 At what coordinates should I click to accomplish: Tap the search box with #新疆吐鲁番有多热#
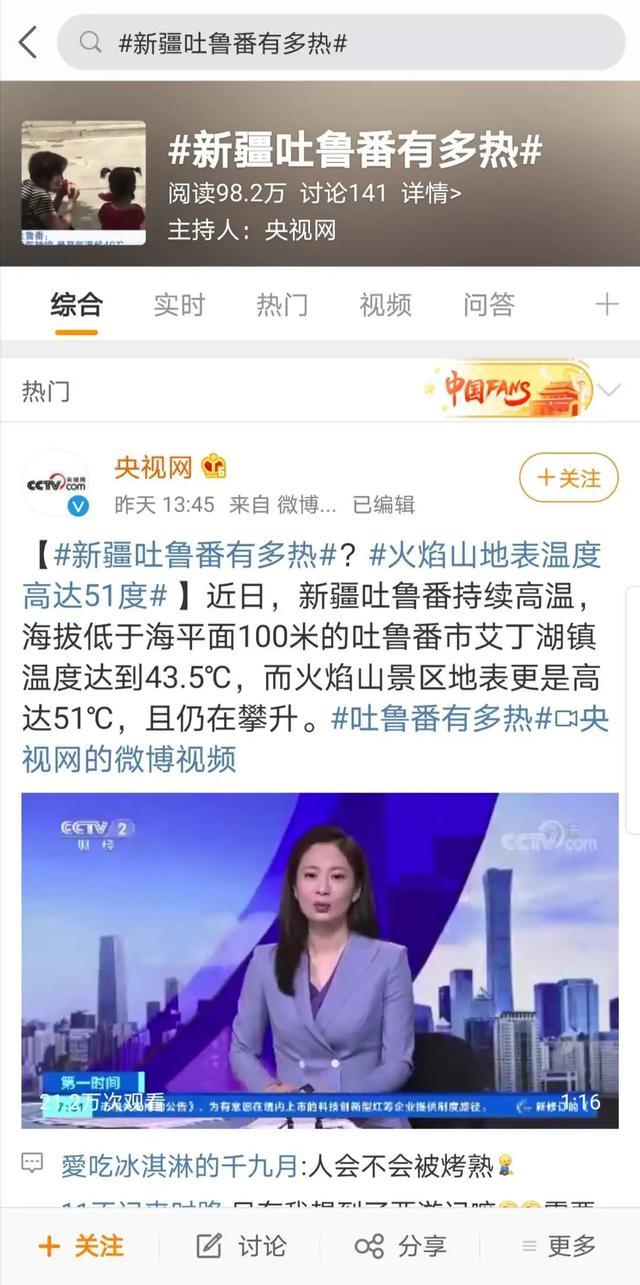(341, 42)
